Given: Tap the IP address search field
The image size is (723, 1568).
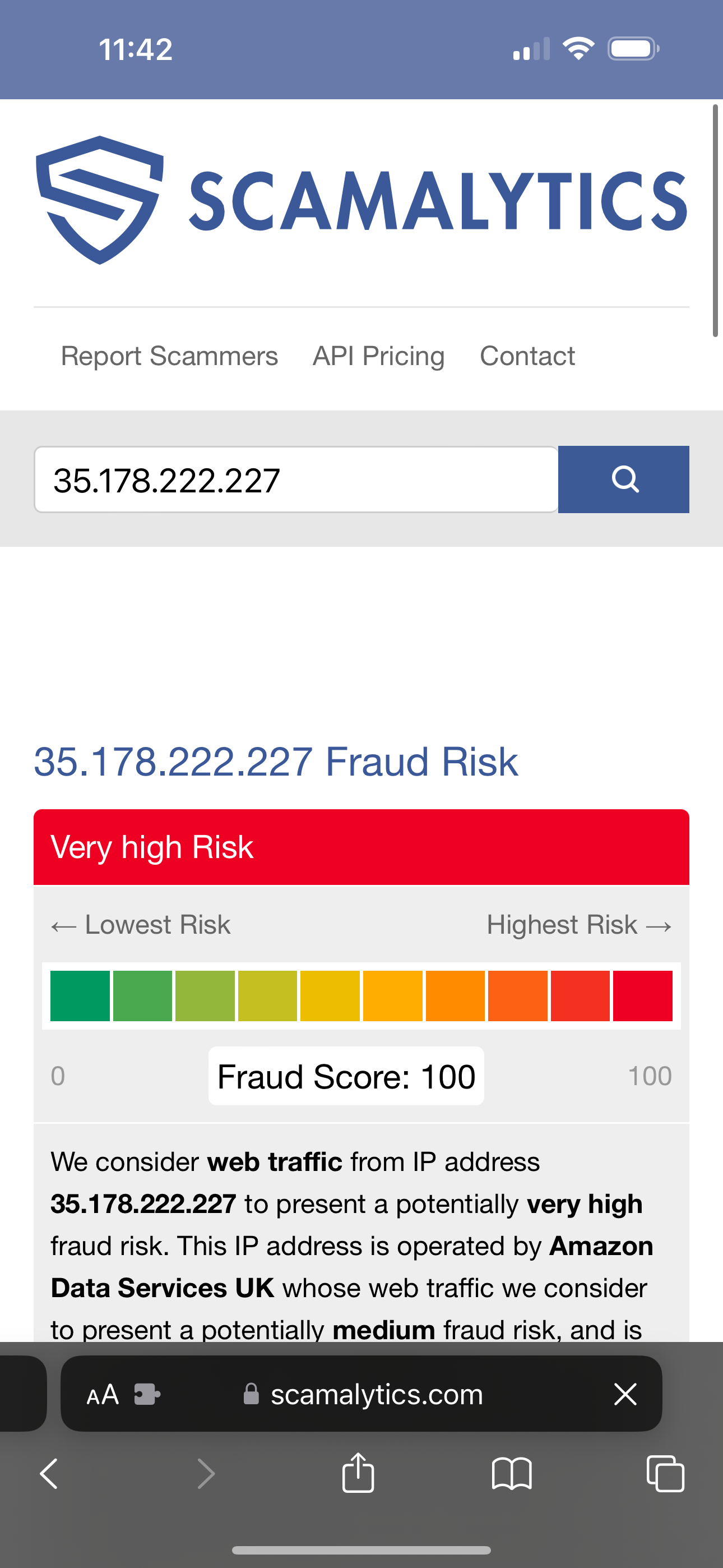Looking at the screenshot, I should pos(296,479).
